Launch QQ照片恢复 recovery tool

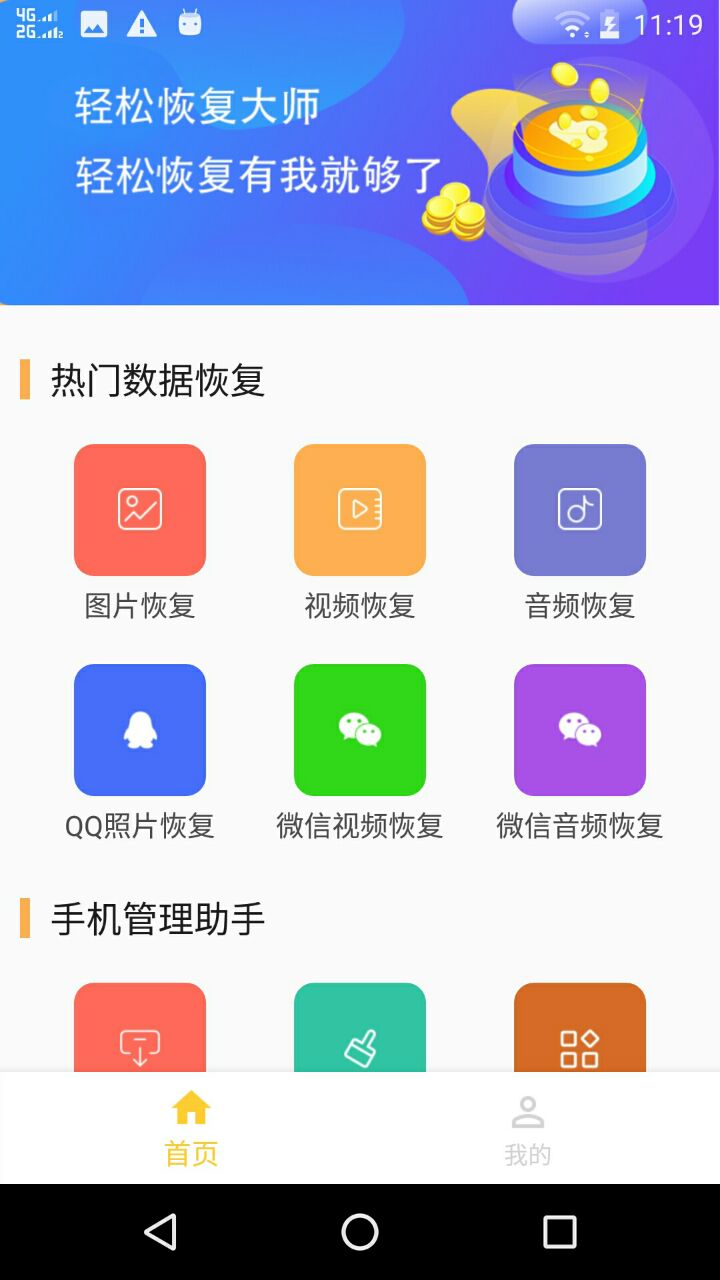[139, 729]
